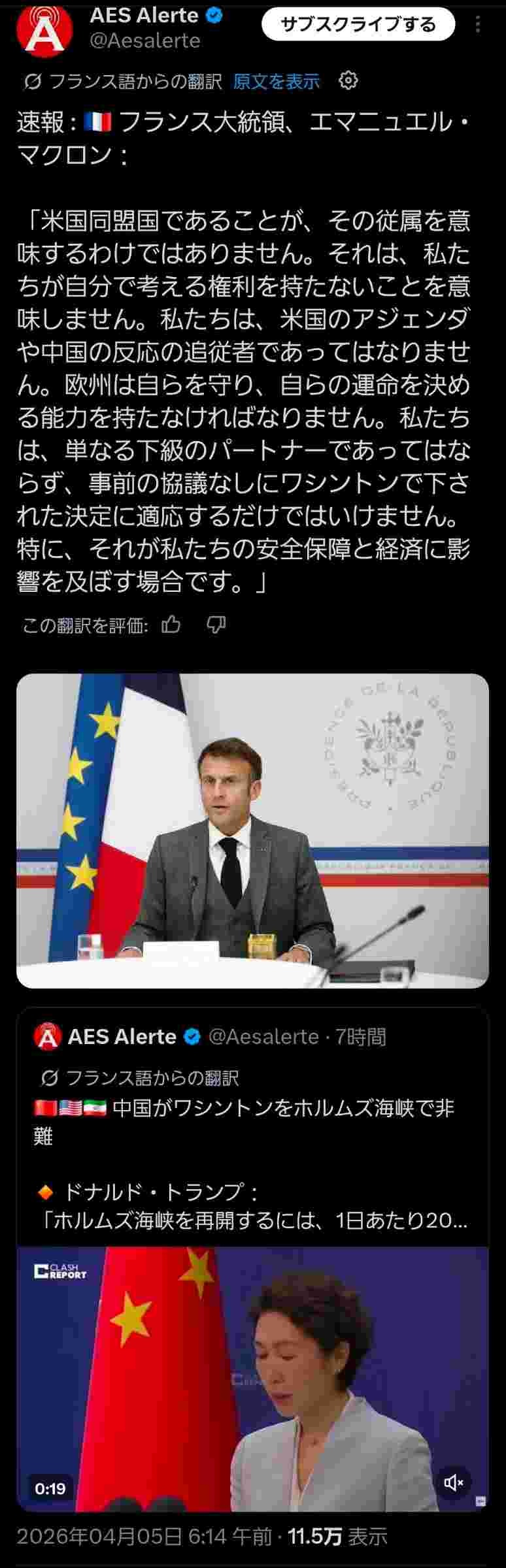Open AES Alerte profile avatar
This screenshot has width=506, height=1568.
pos(44,29)
